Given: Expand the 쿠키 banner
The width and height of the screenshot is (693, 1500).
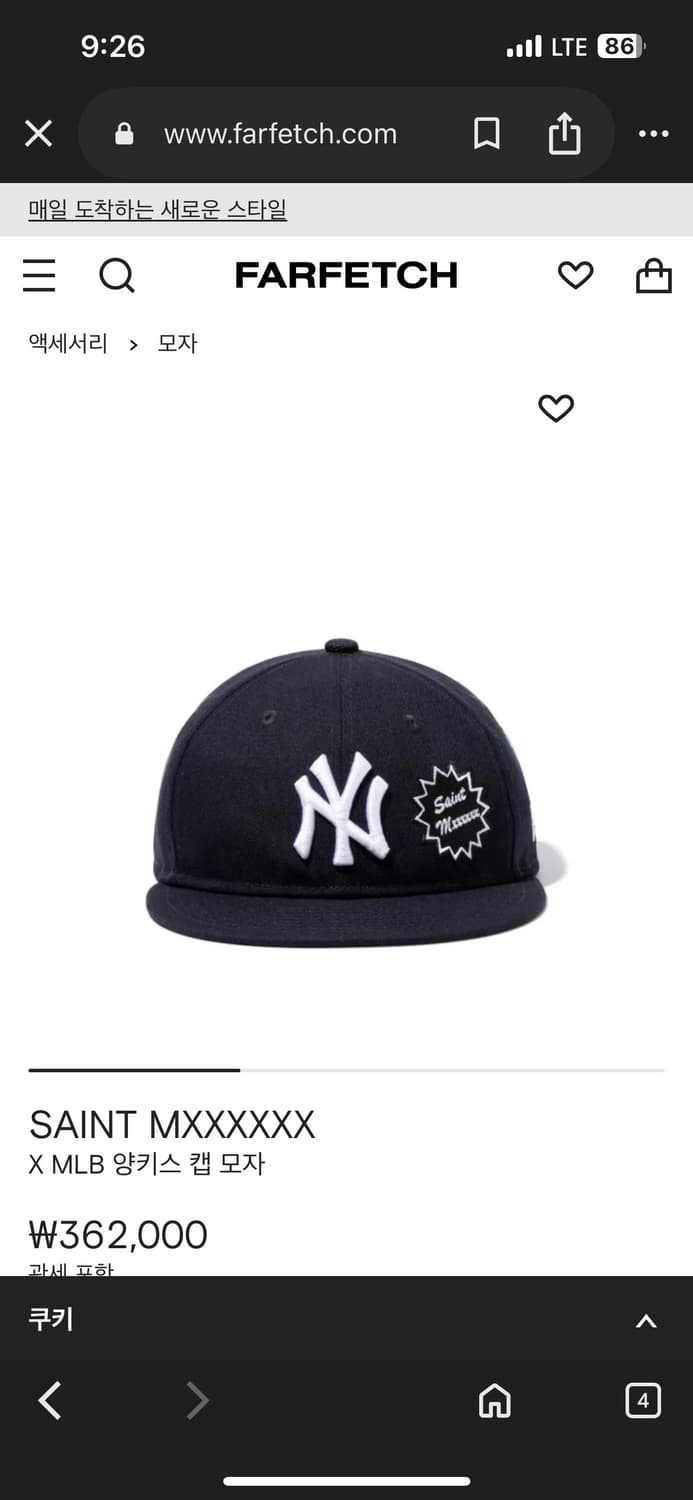Looking at the screenshot, I should [x=646, y=1321].
